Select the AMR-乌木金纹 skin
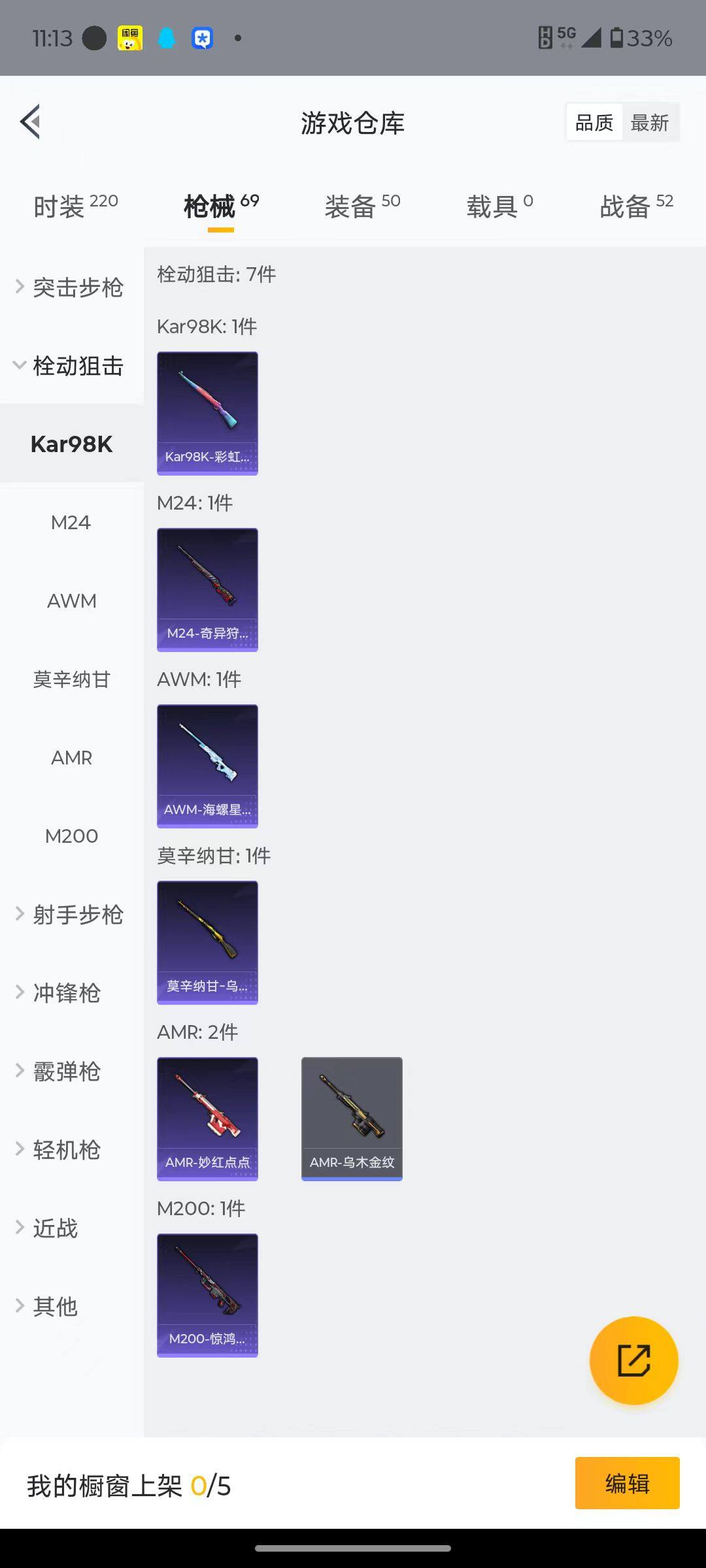Viewport: 706px width, 1568px height. (351, 1118)
